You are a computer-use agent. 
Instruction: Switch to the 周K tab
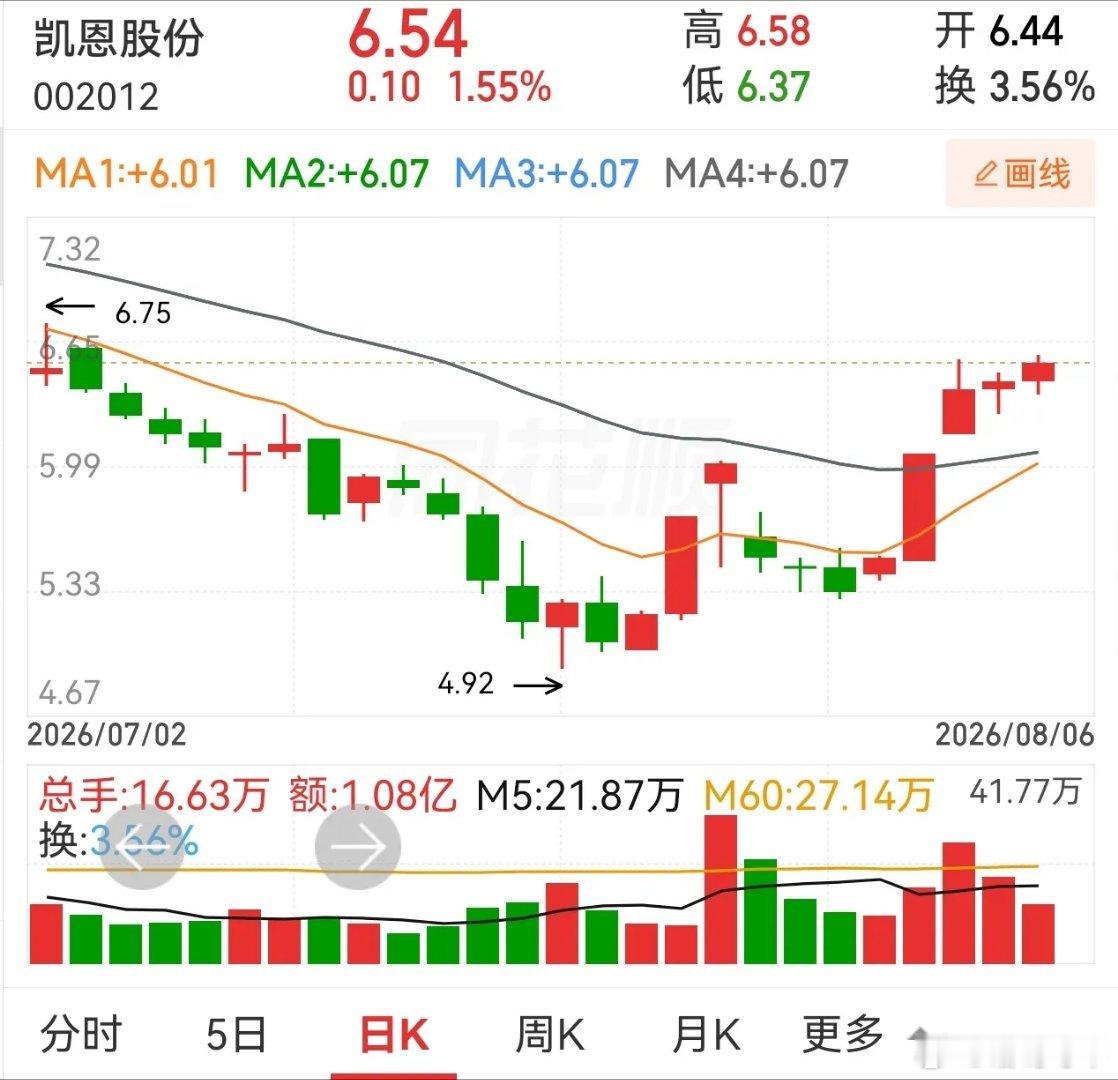pyautogui.click(x=550, y=1034)
